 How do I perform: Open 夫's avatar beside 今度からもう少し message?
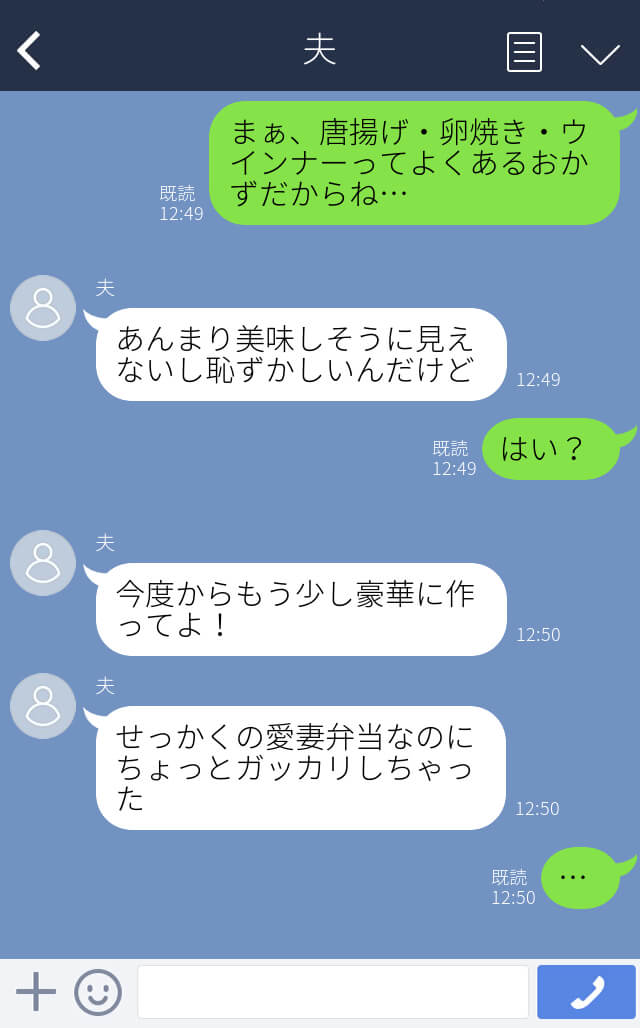(x=43, y=563)
